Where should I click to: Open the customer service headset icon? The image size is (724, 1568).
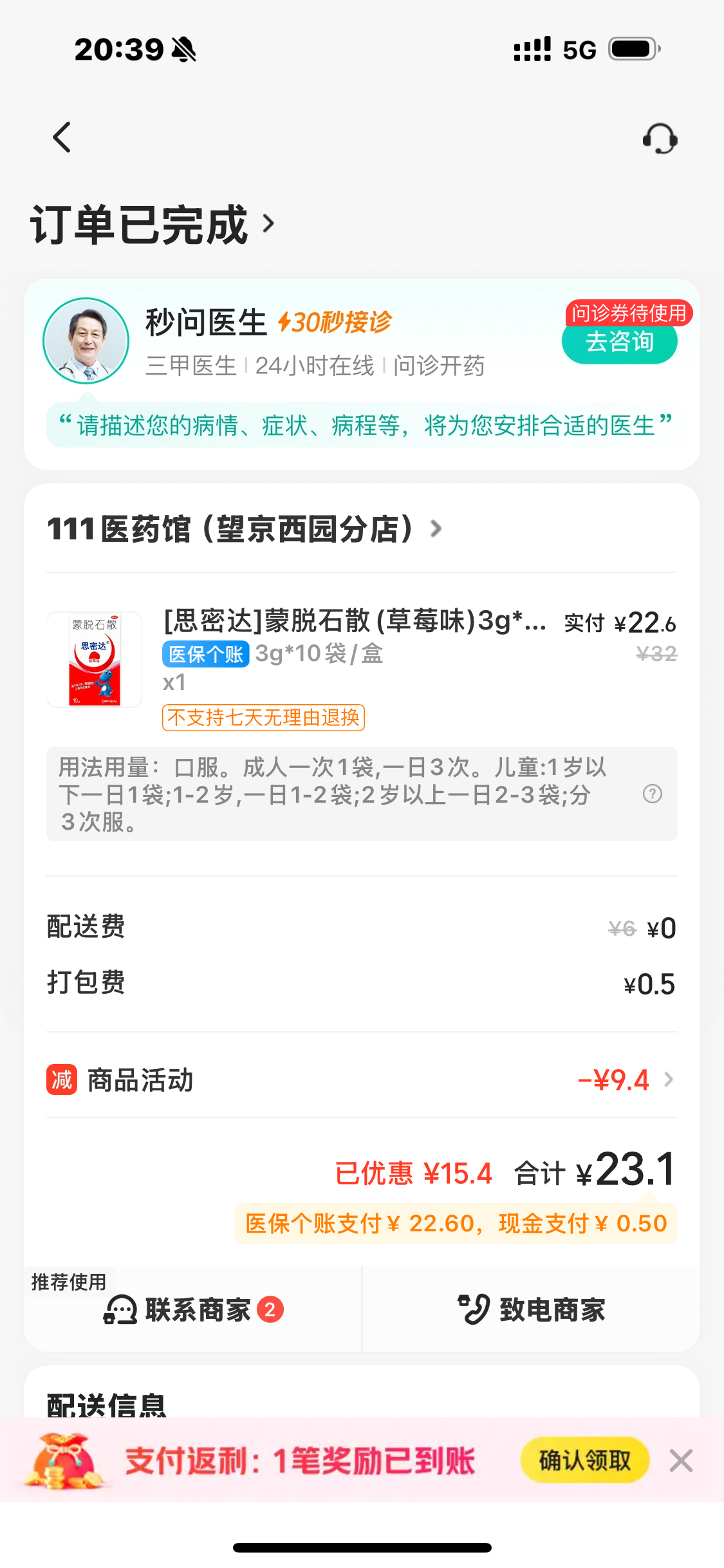point(660,138)
